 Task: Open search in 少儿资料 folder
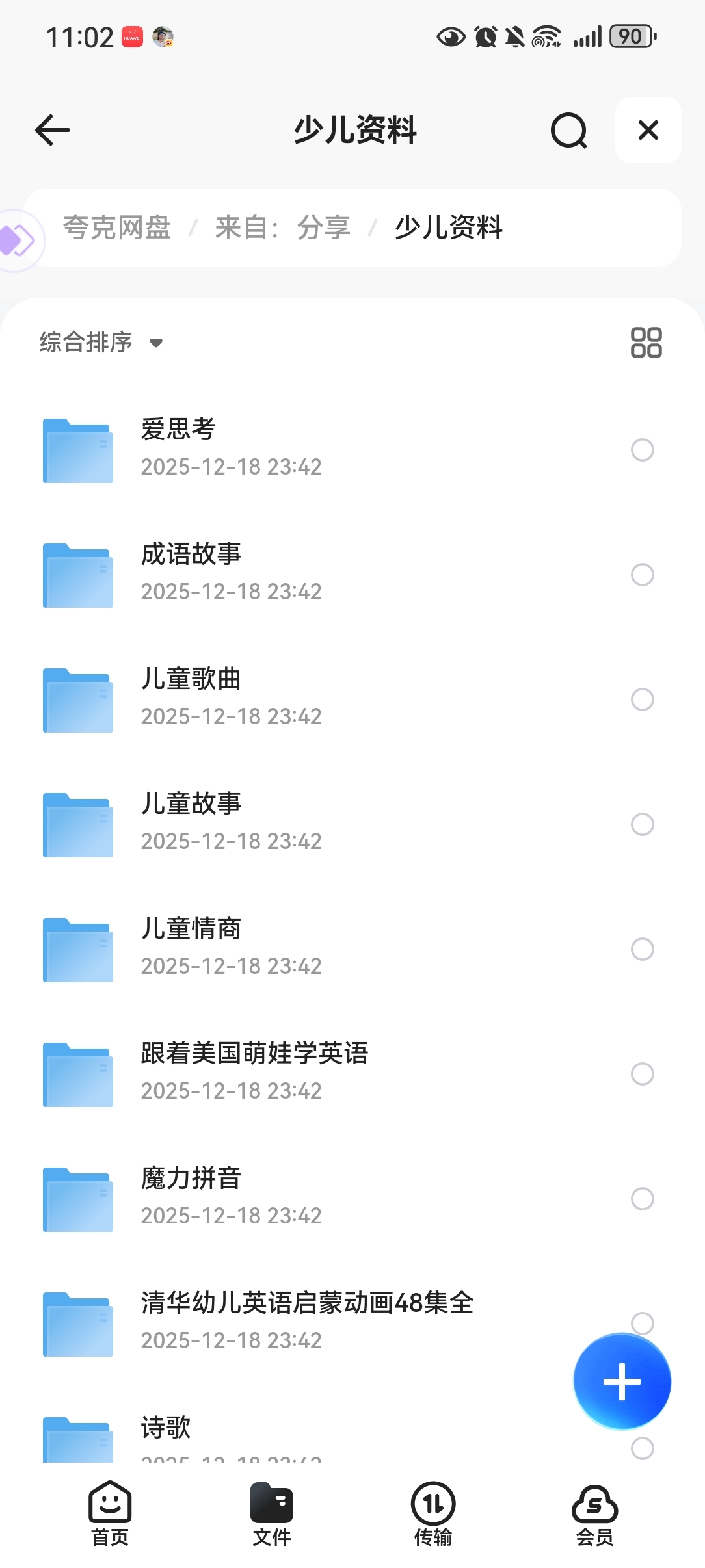[568, 130]
